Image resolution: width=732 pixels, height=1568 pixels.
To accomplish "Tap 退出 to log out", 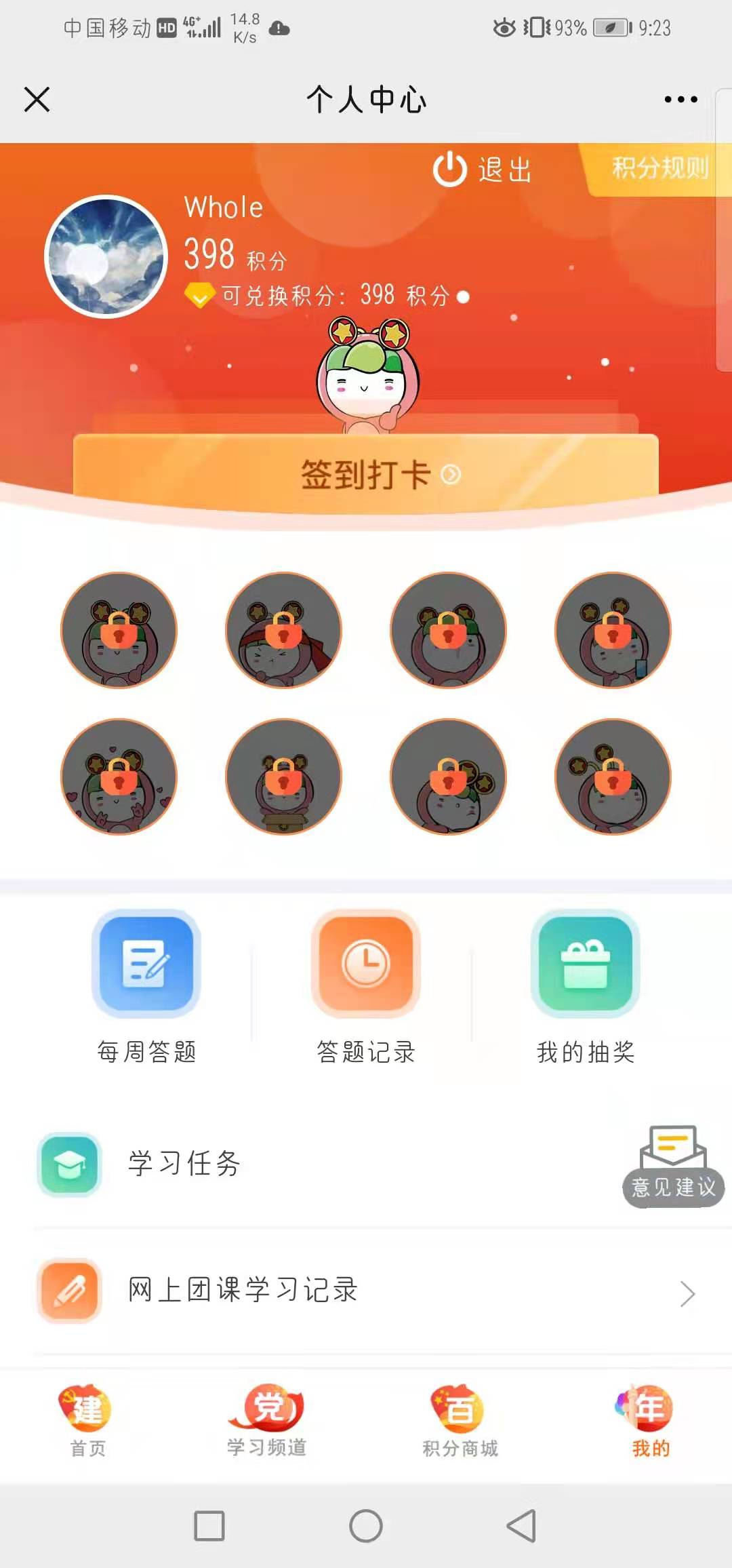I will 483,170.
